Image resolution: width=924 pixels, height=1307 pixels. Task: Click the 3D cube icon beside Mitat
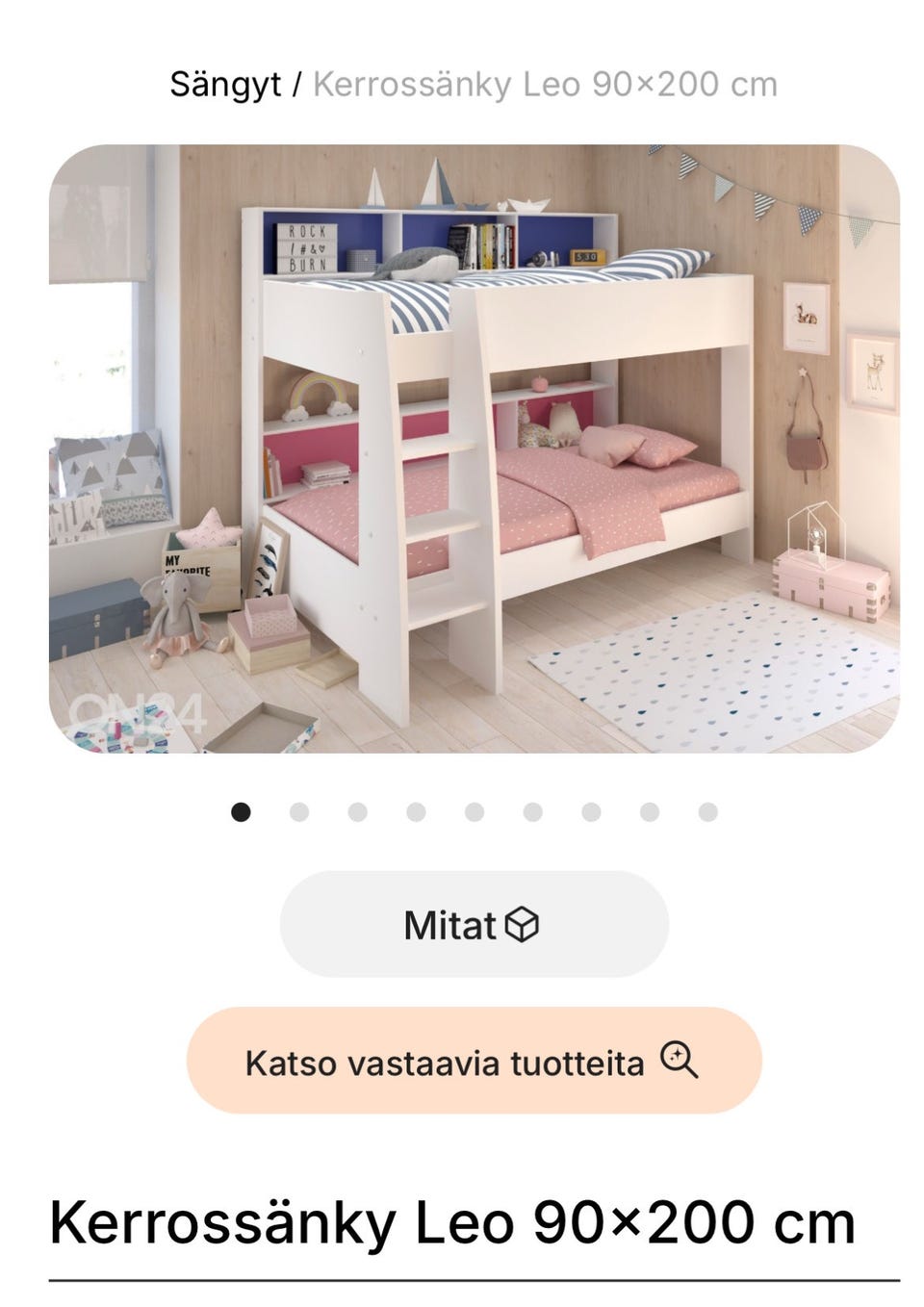[520, 923]
